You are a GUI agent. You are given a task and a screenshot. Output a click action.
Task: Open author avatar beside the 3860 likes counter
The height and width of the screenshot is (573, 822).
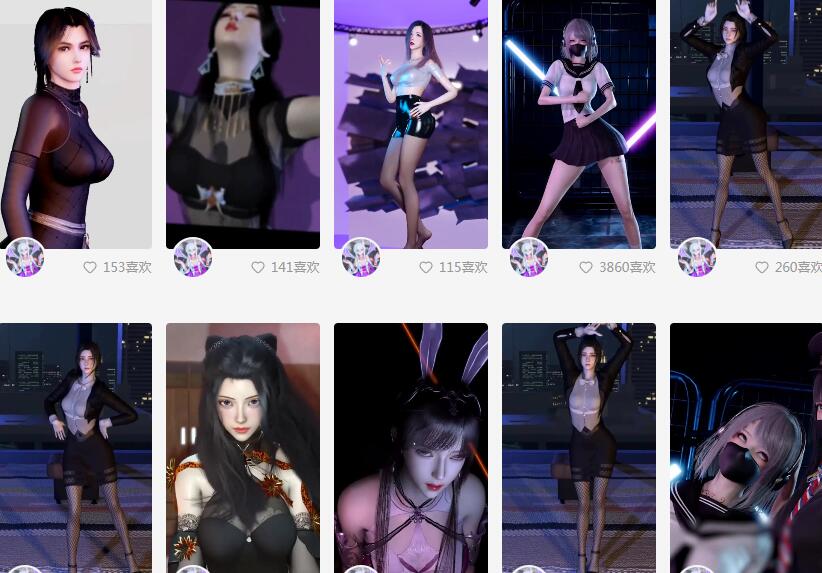pos(529,258)
